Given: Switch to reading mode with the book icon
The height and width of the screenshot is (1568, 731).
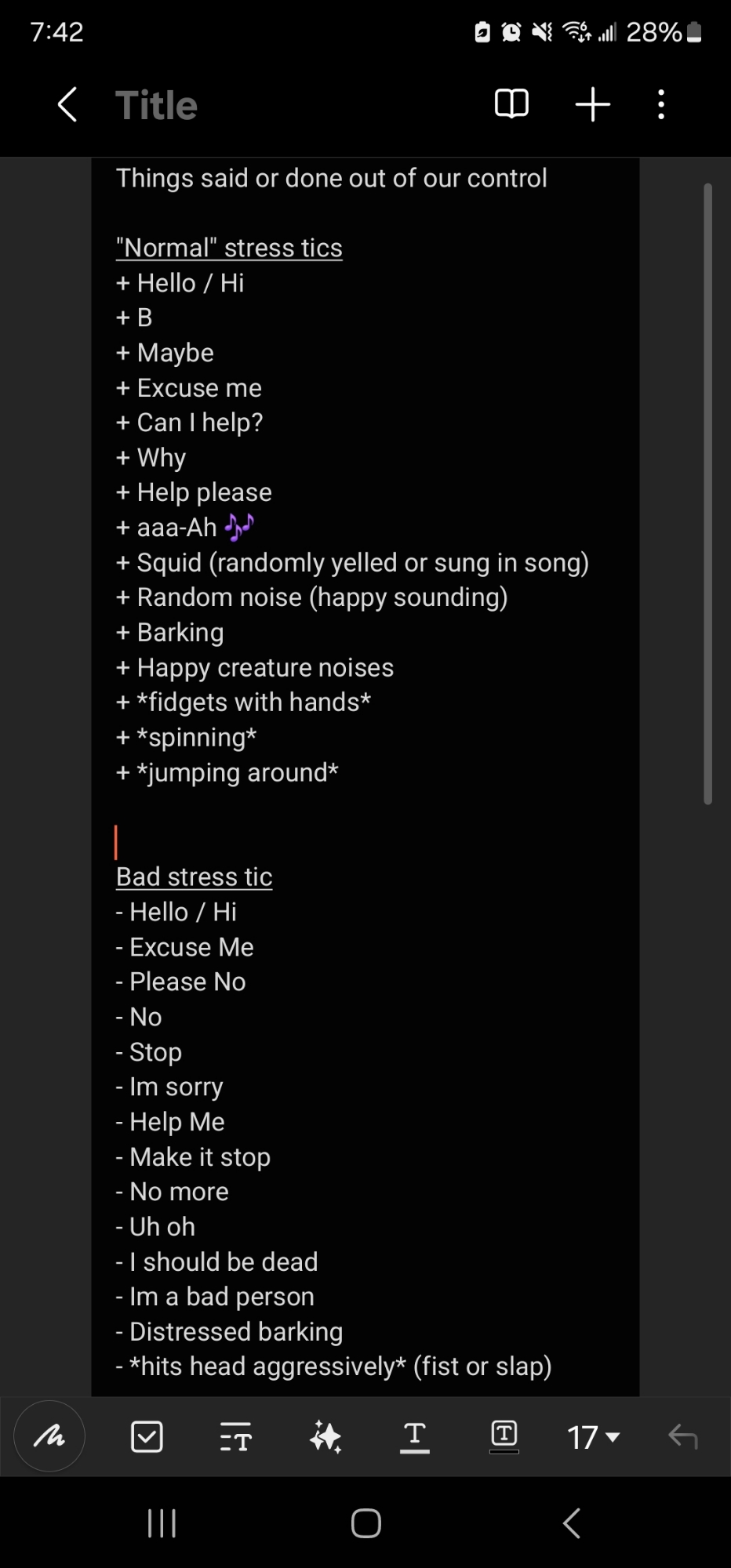Looking at the screenshot, I should click(x=511, y=103).
